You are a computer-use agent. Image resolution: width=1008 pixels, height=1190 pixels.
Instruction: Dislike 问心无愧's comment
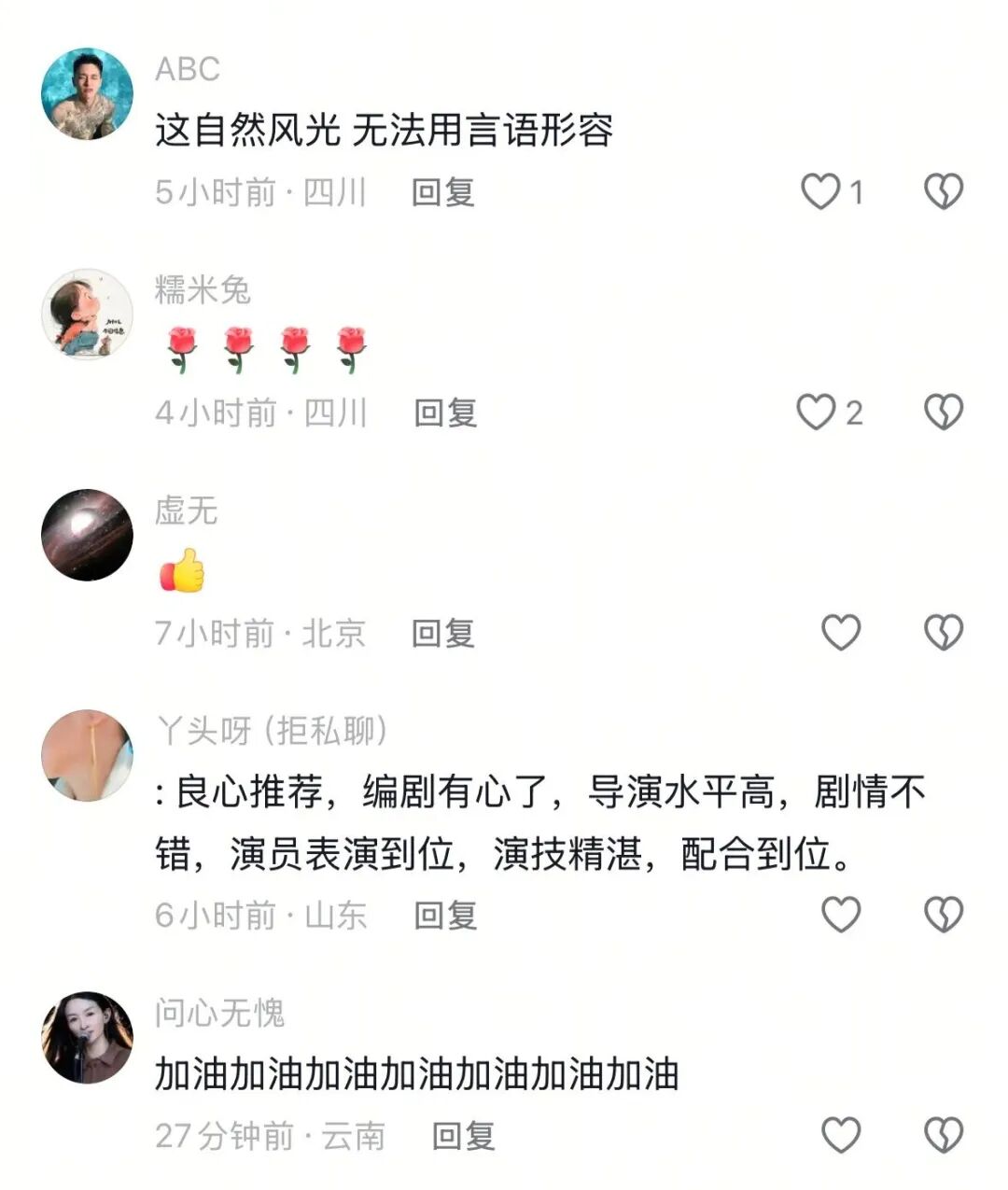[943, 1135]
